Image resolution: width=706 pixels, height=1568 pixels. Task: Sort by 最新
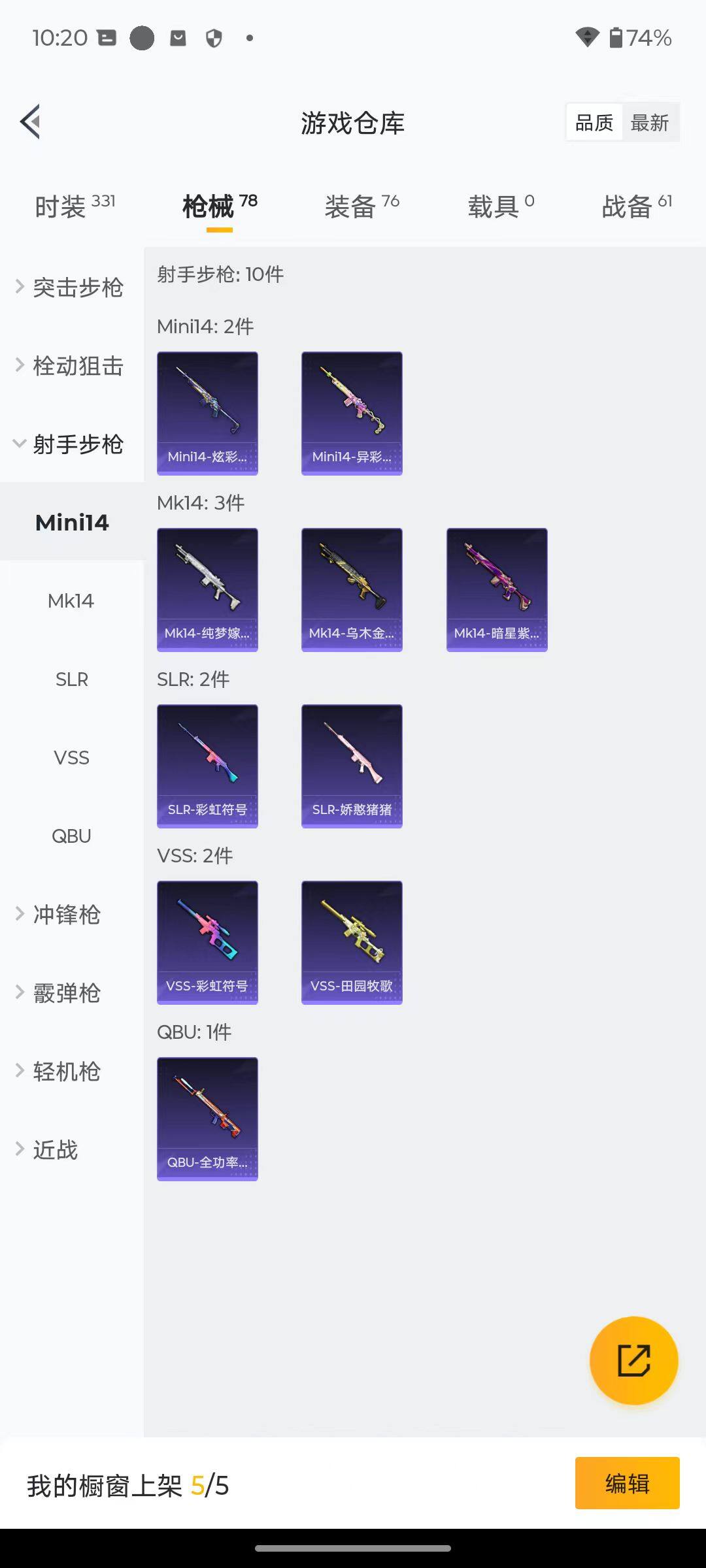click(x=649, y=122)
